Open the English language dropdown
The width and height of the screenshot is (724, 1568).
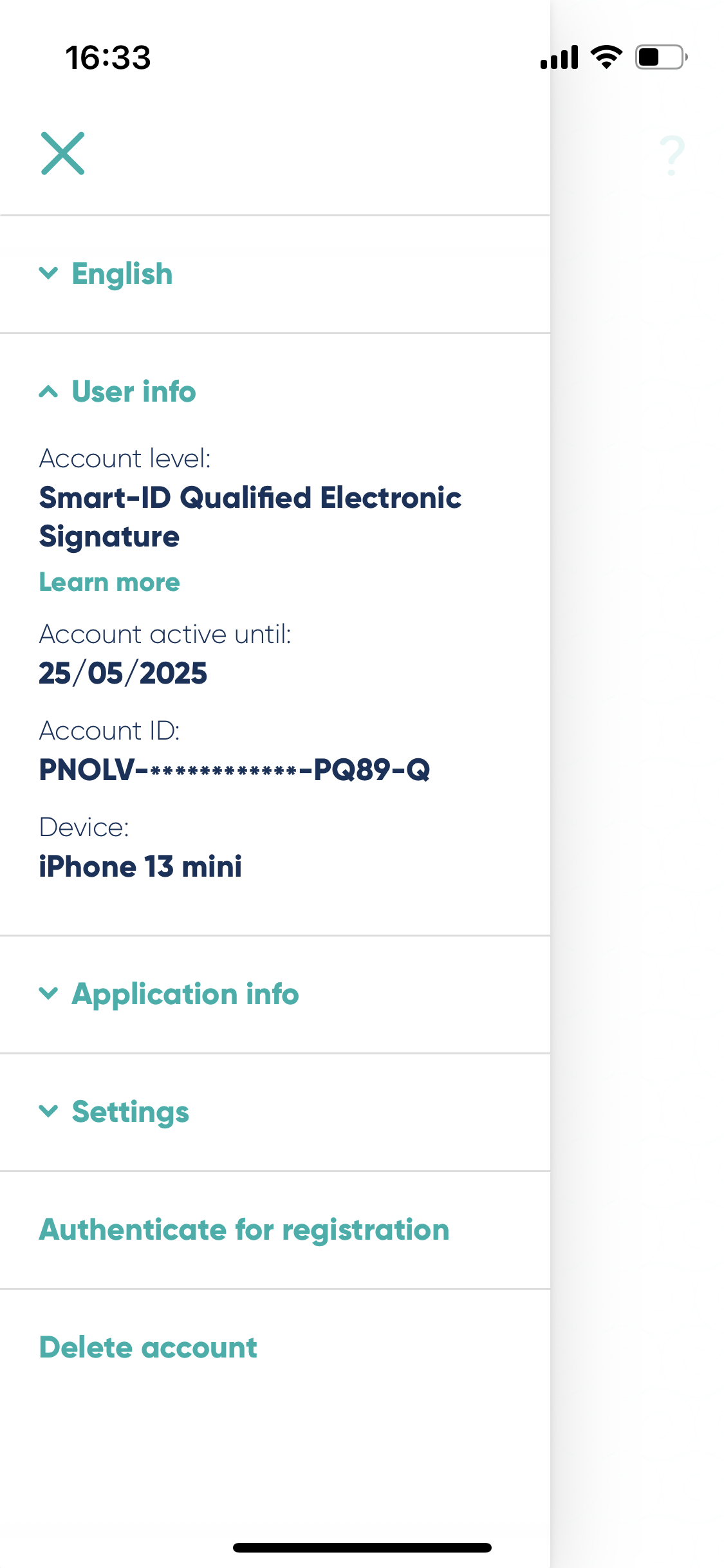point(275,274)
